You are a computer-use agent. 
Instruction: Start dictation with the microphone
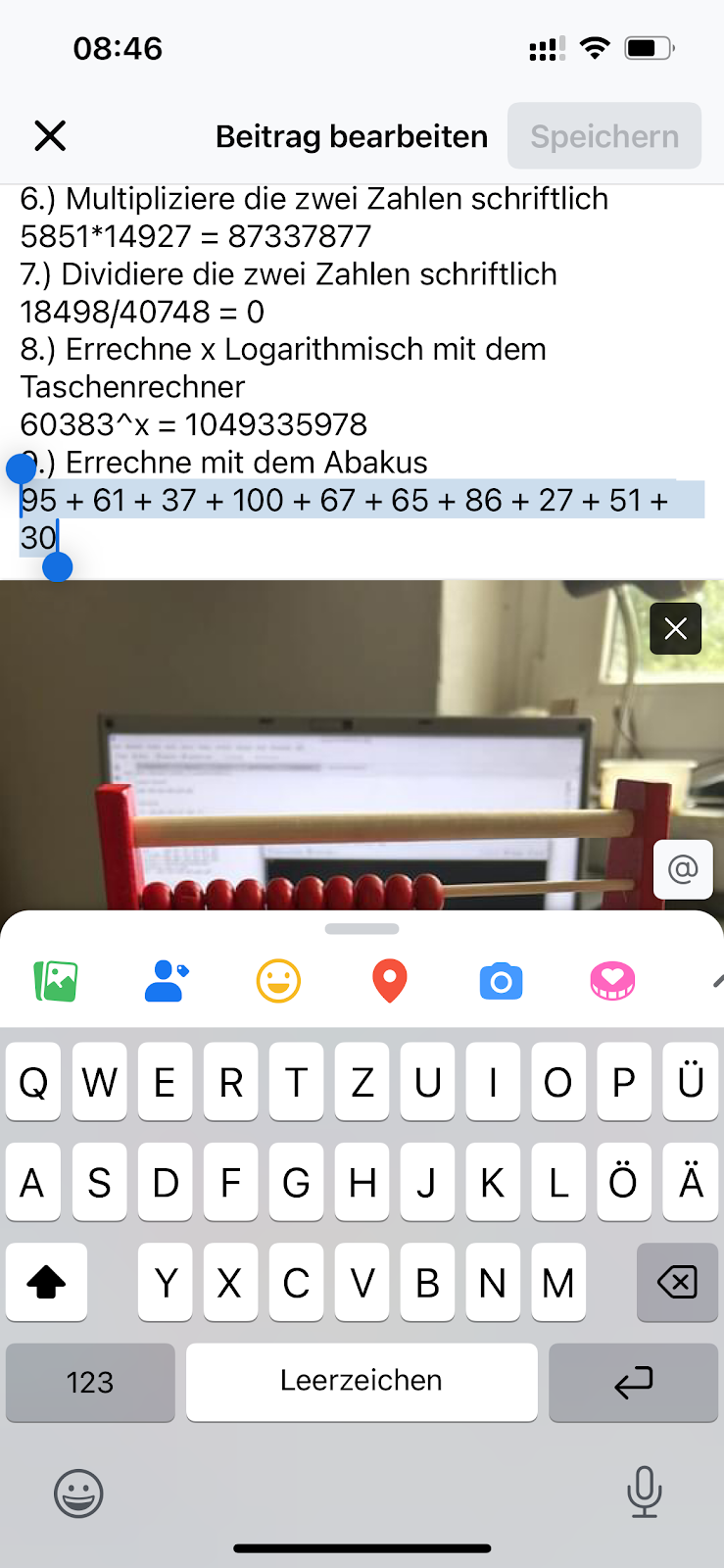644,1492
